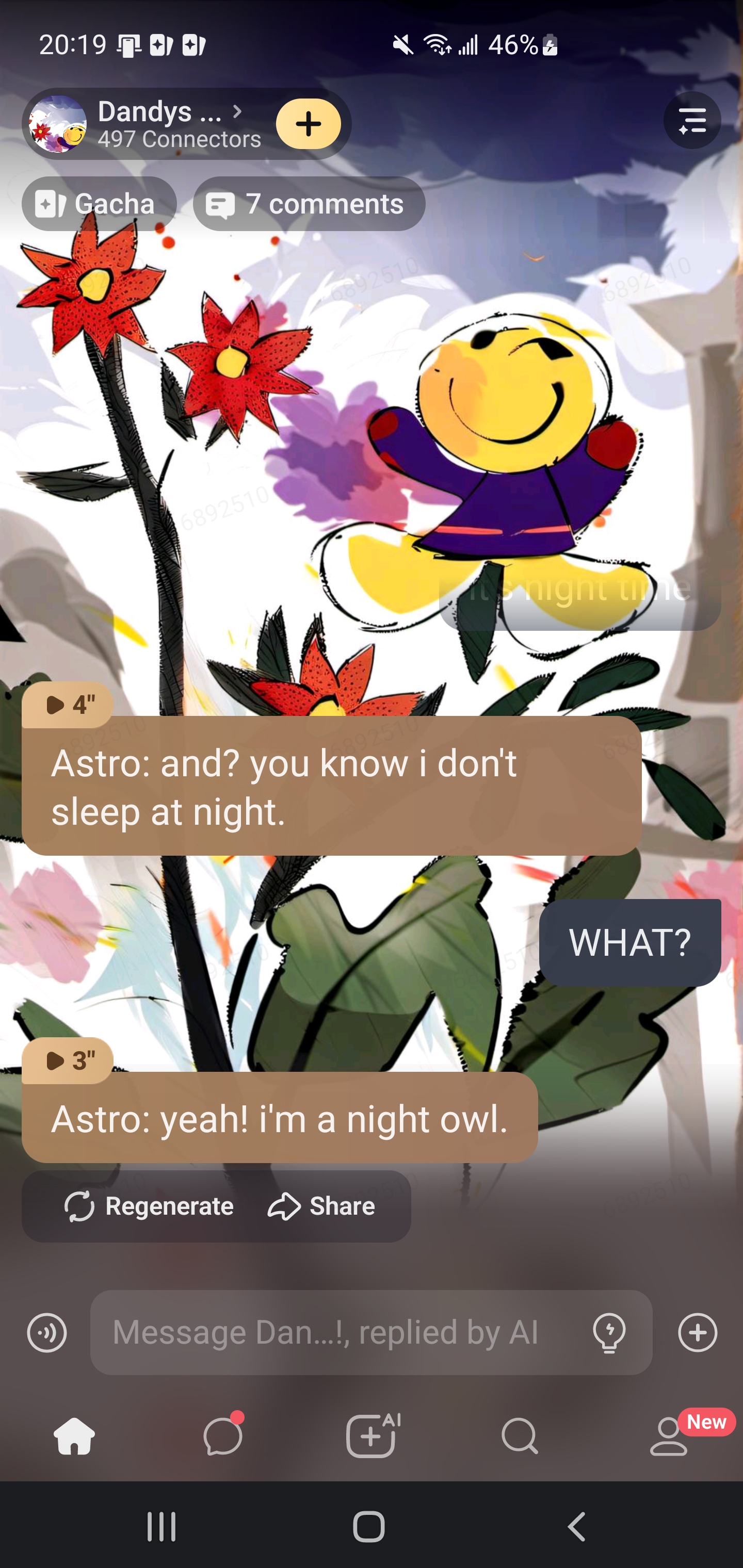743x1568 pixels.
Task: Open the Gacha chip
Action: pos(99,204)
